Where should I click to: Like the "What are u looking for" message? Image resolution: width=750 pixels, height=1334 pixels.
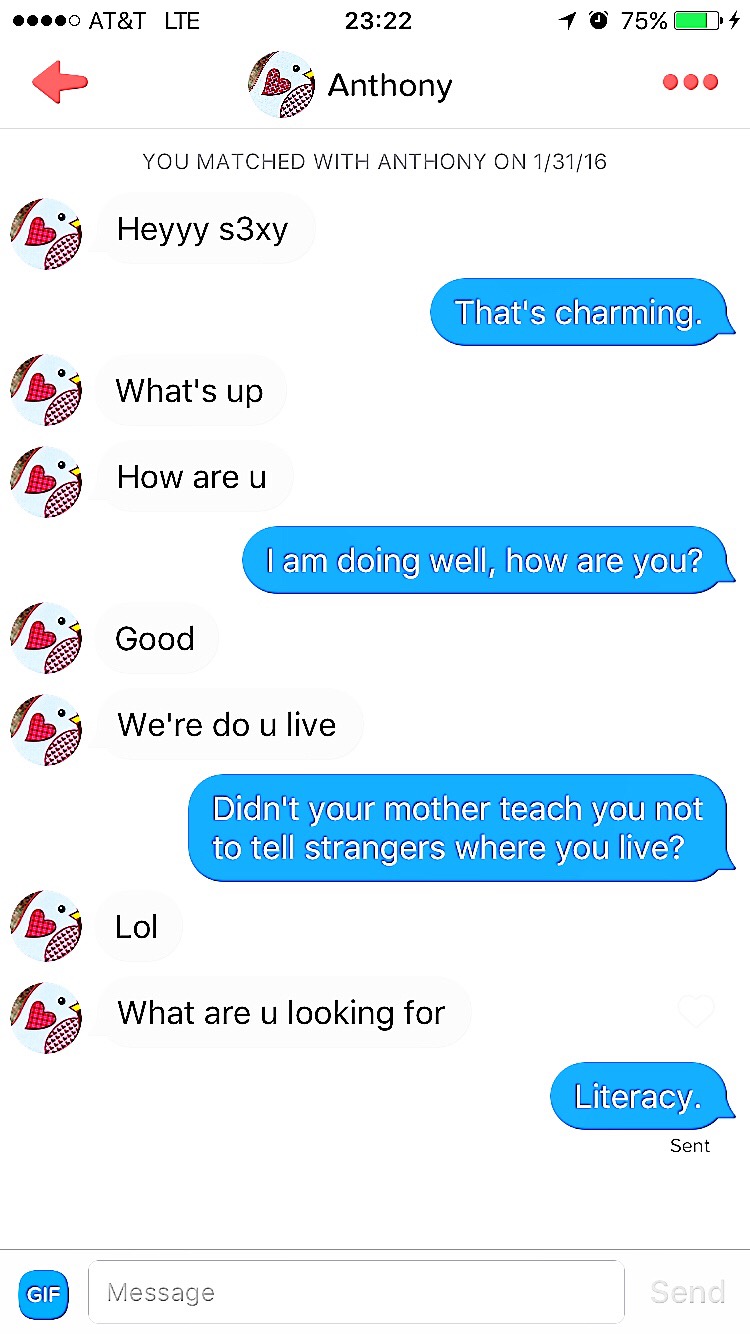[696, 1012]
